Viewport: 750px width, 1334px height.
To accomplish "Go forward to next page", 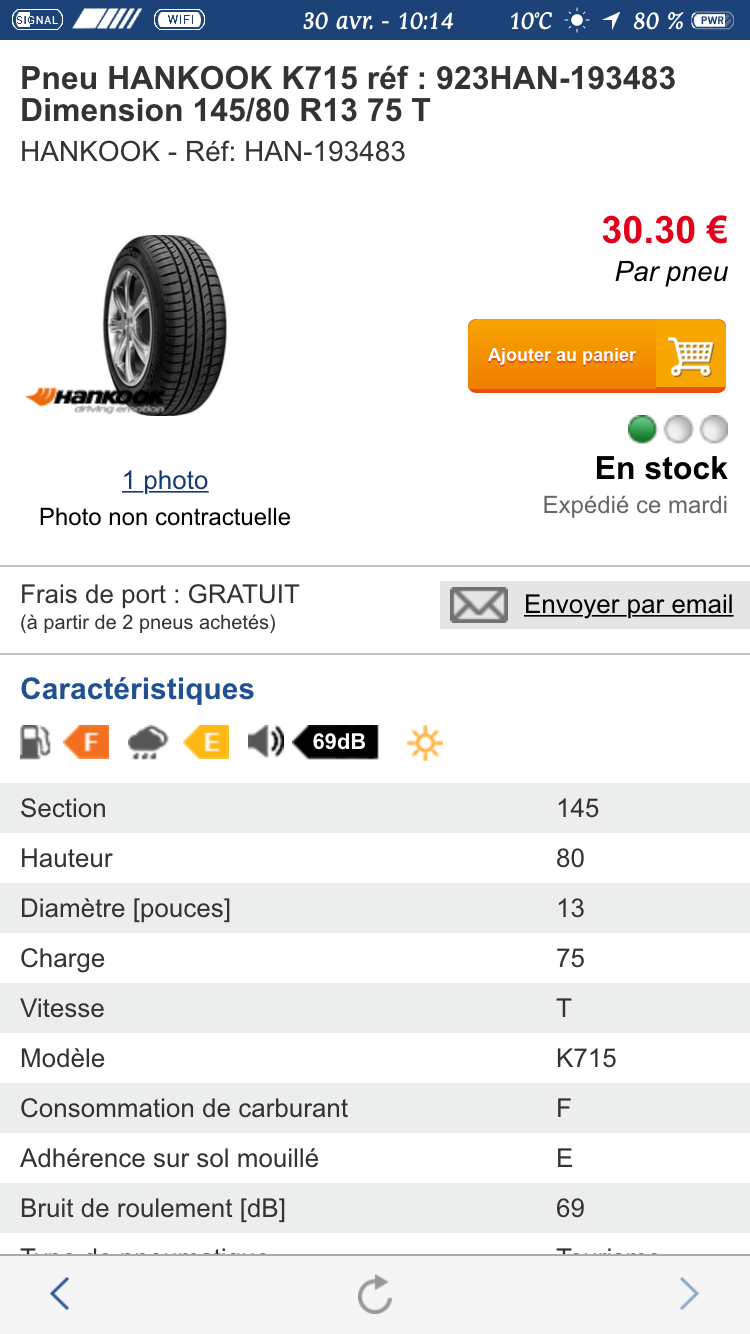I will click(x=689, y=1294).
